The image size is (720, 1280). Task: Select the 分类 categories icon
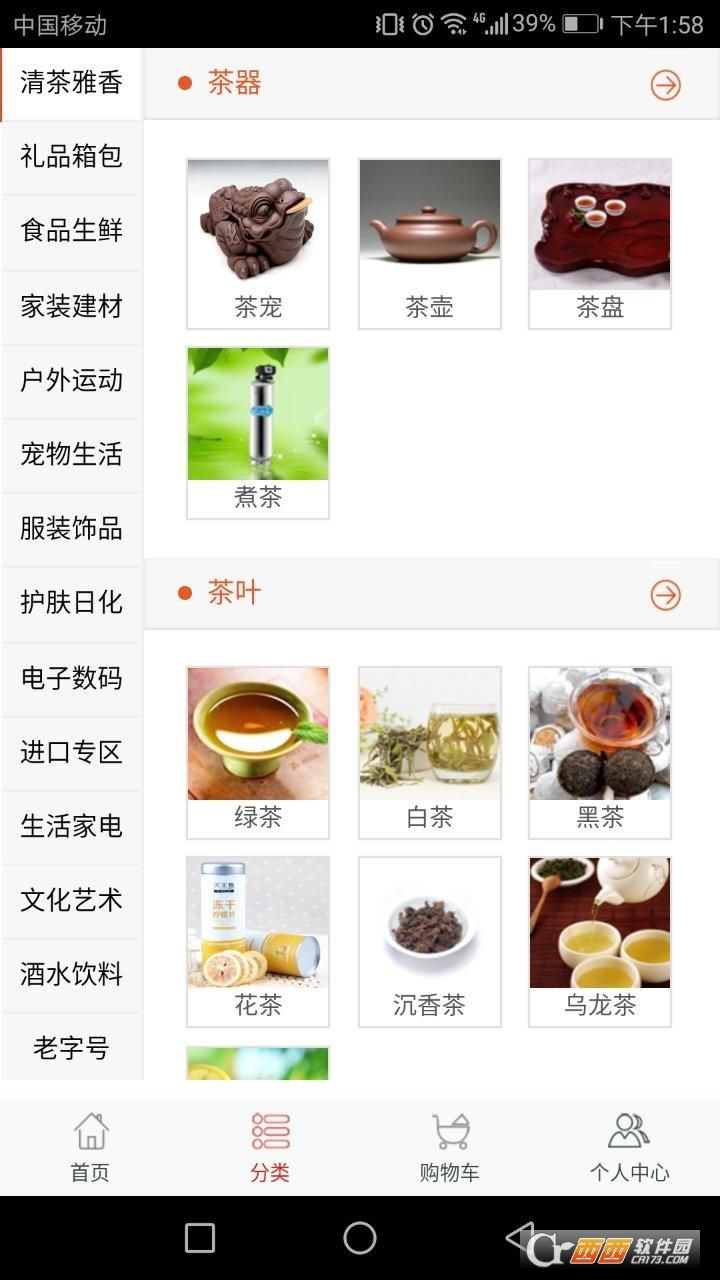click(268, 1145)
